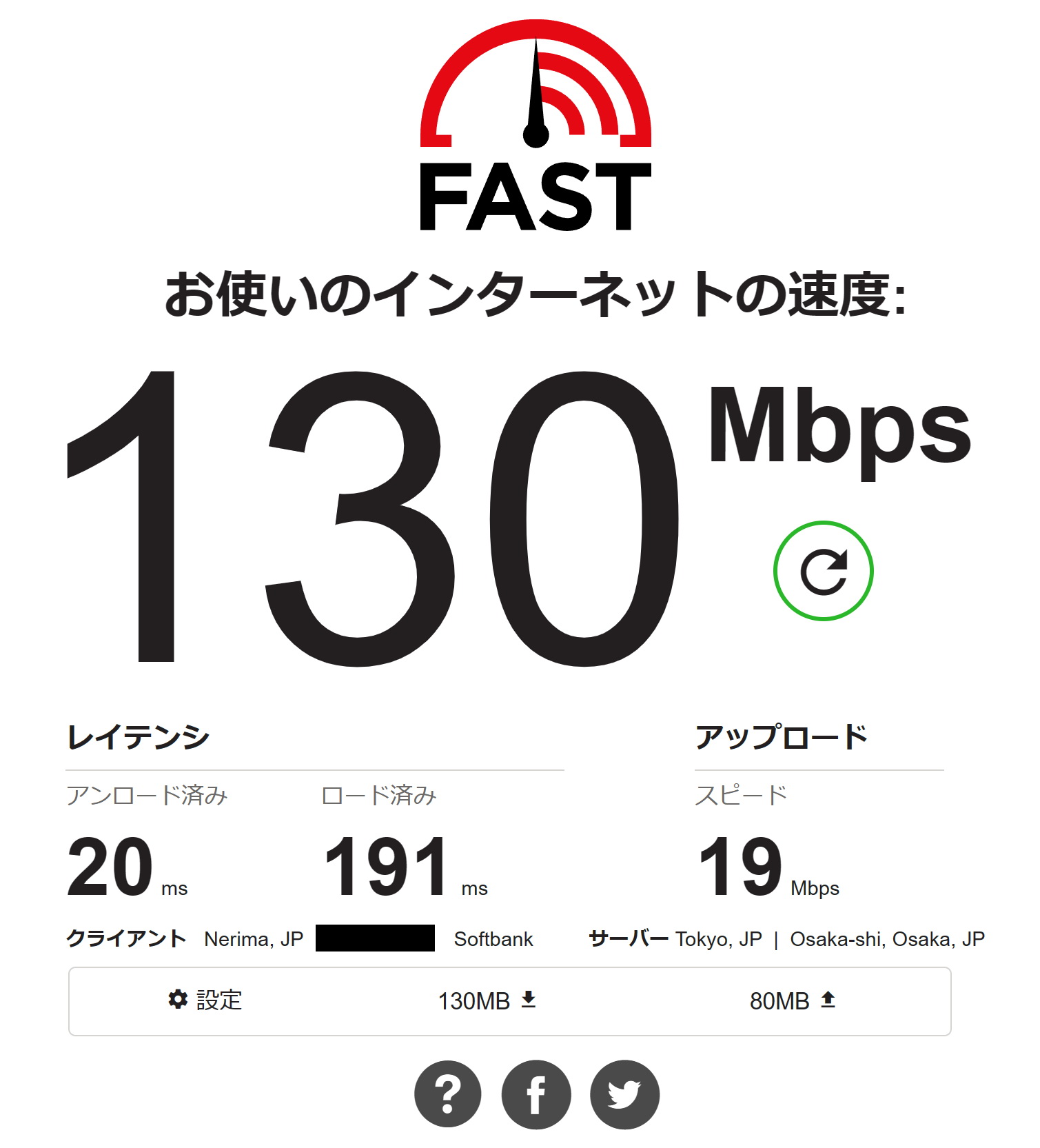Click the Tokyo, JP server label
Screen dimensions: 1040x1148
click(720, 938)
